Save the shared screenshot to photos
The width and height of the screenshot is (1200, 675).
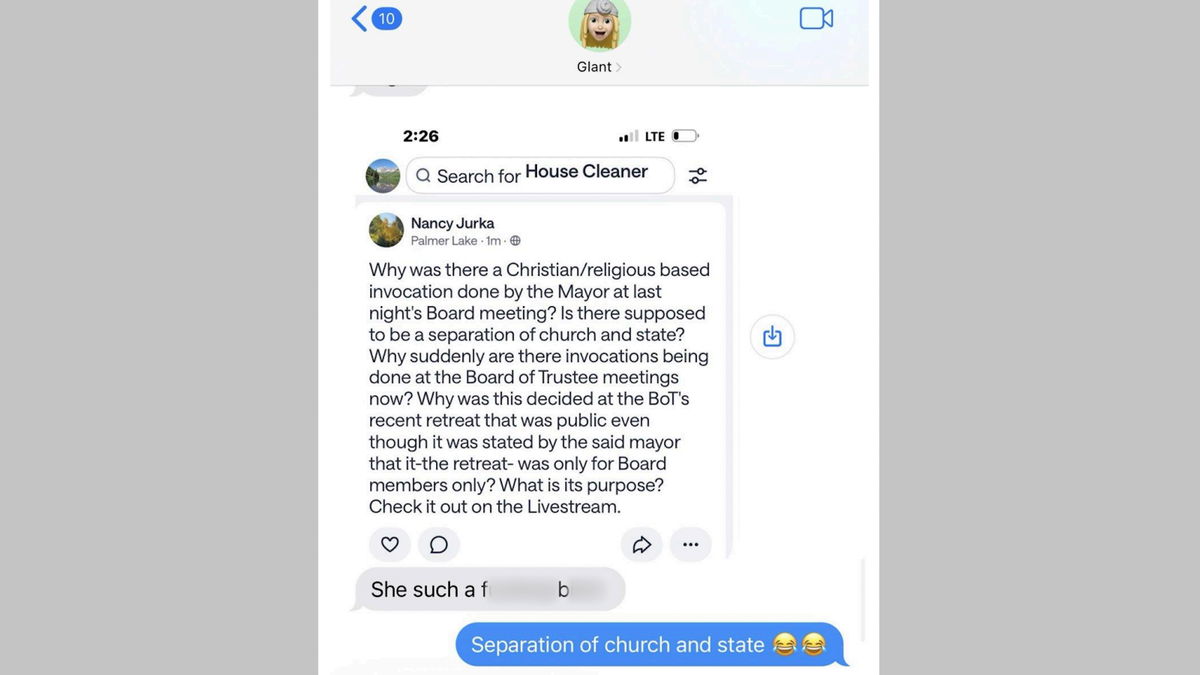point(772,337)
